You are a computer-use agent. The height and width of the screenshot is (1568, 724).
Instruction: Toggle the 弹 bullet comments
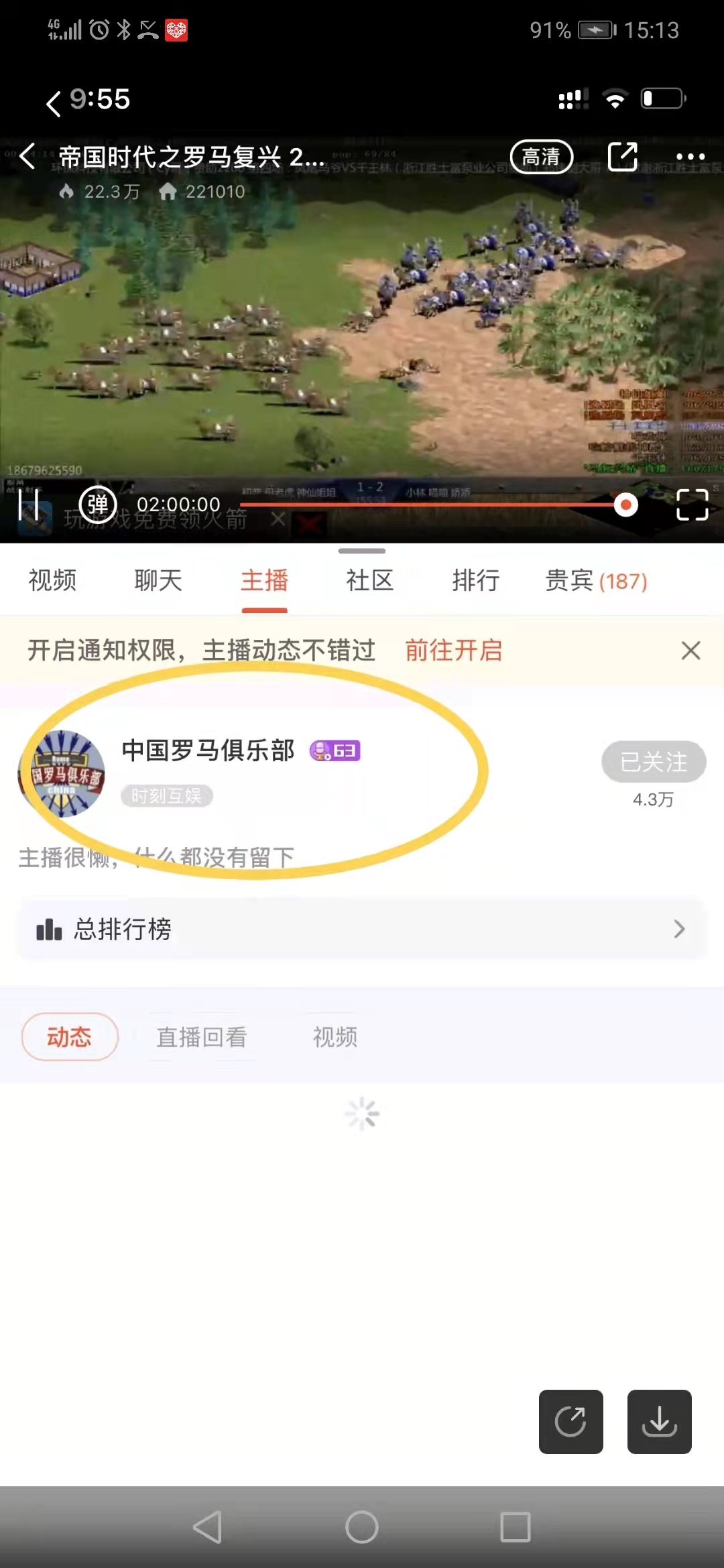(98, 505)
